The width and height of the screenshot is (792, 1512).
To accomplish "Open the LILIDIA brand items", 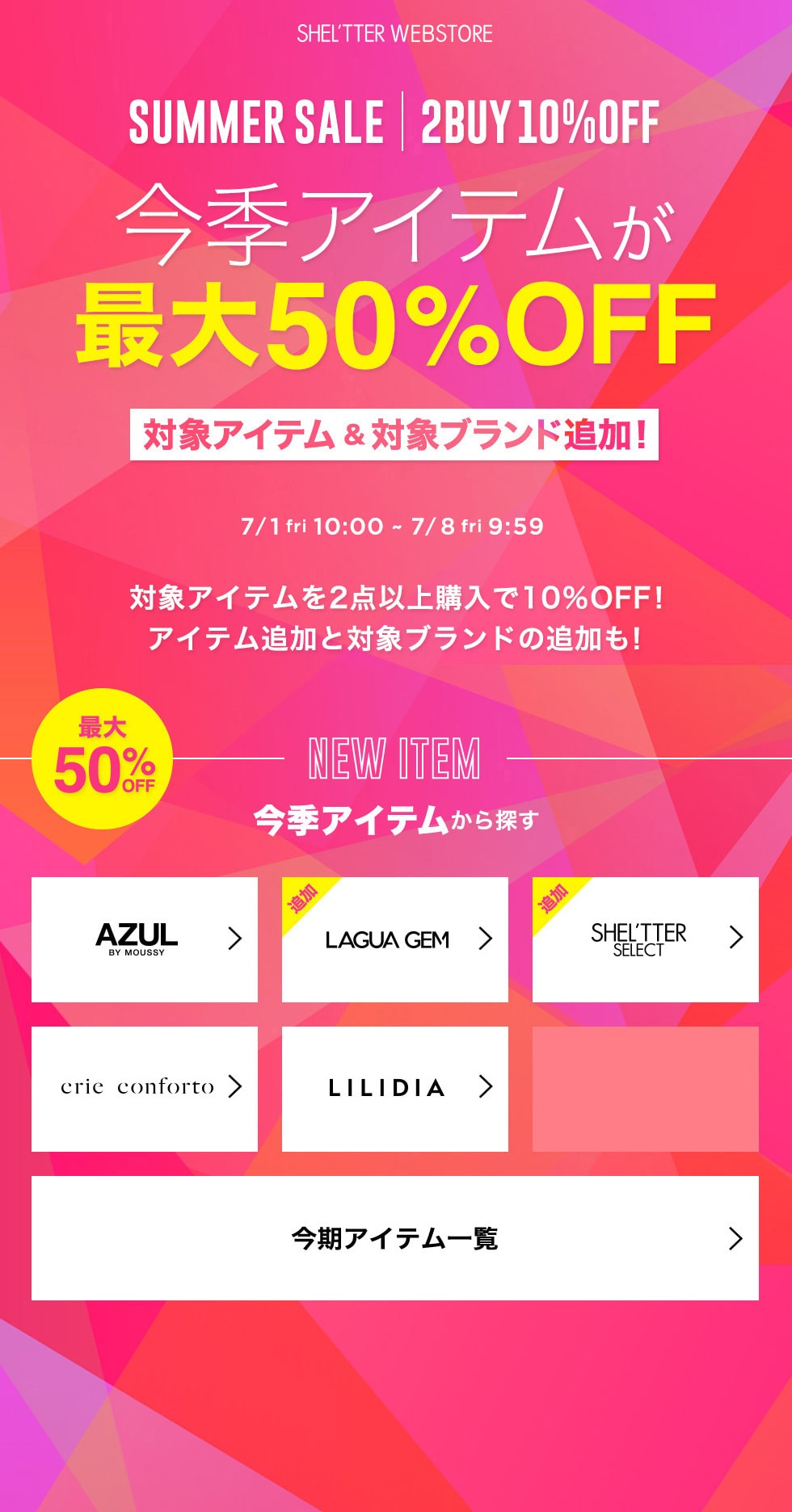I will coord(395,1088).
